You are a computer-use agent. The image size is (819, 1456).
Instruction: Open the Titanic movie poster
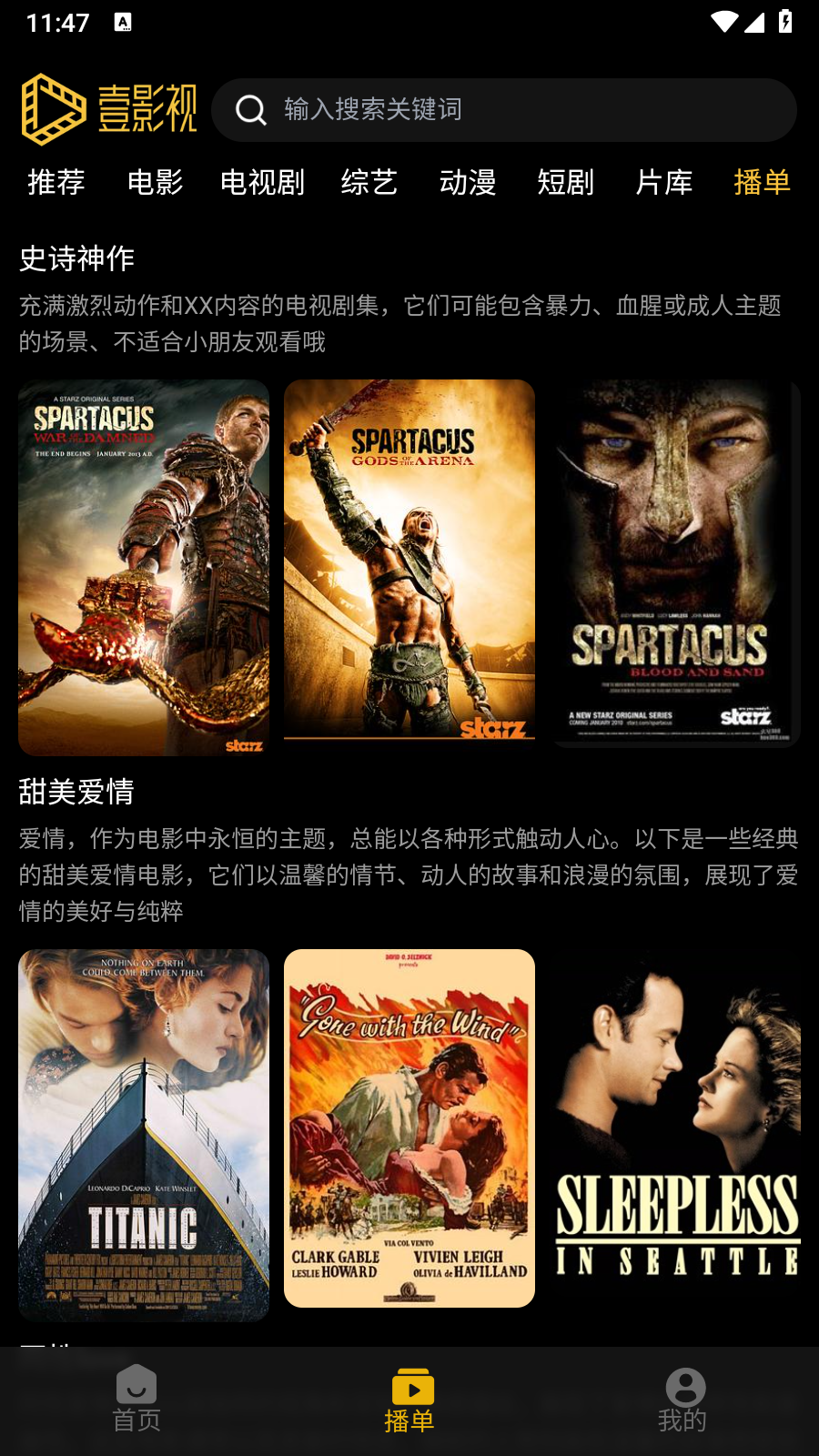tap(144, 1134)
